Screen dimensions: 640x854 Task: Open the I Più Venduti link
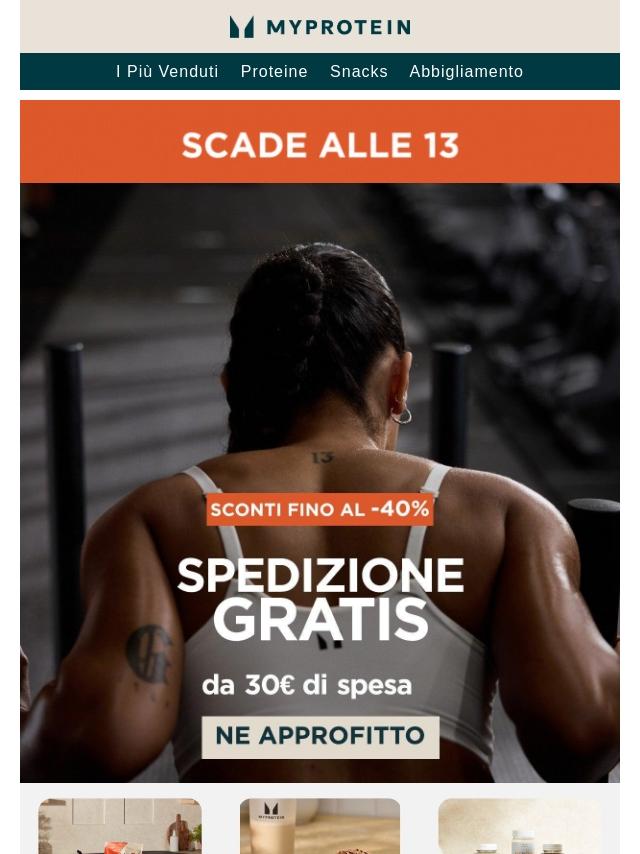167,72
